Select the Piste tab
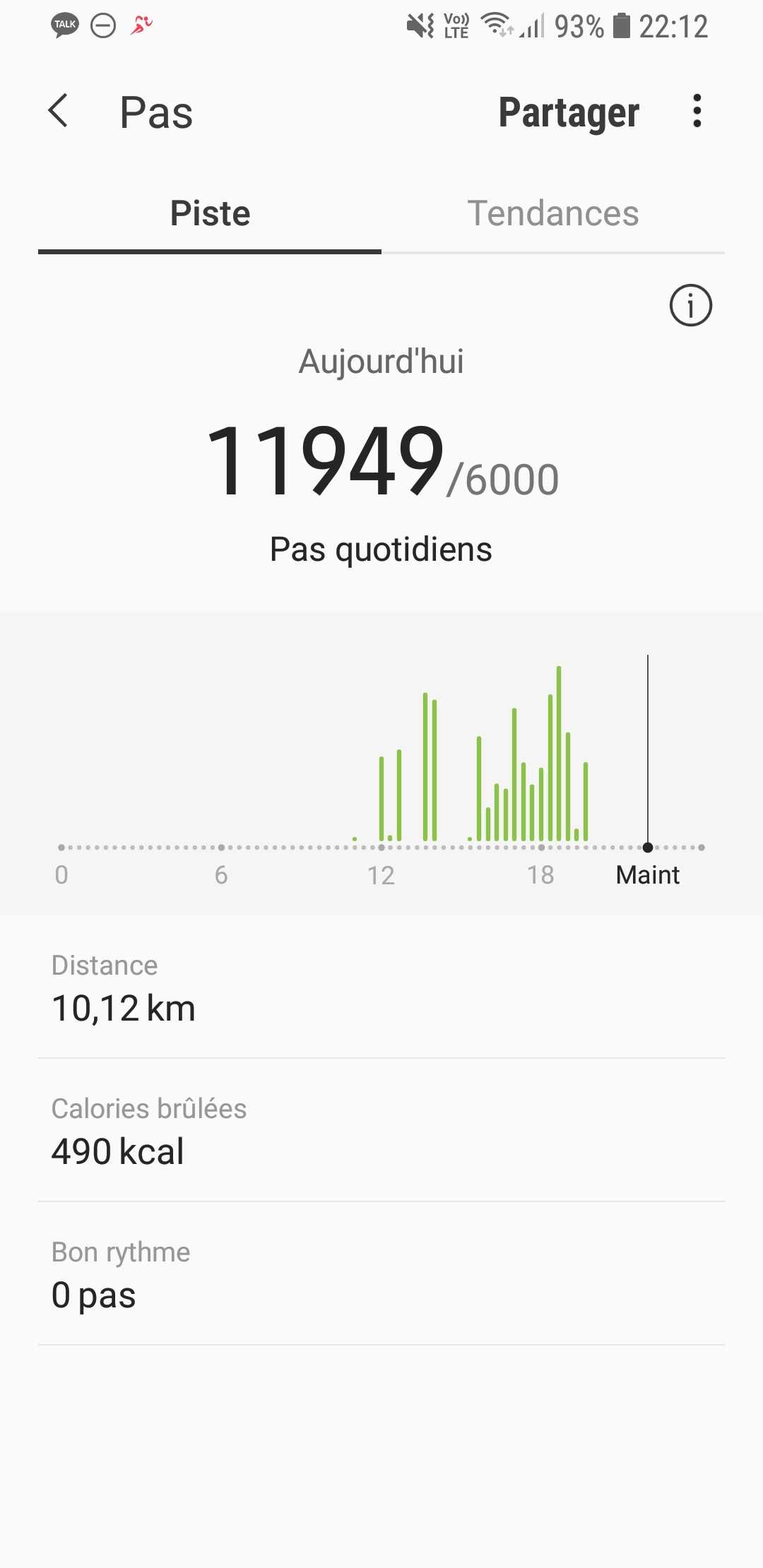This screenshot has height=1568, width=763. (x=210, y=213)
